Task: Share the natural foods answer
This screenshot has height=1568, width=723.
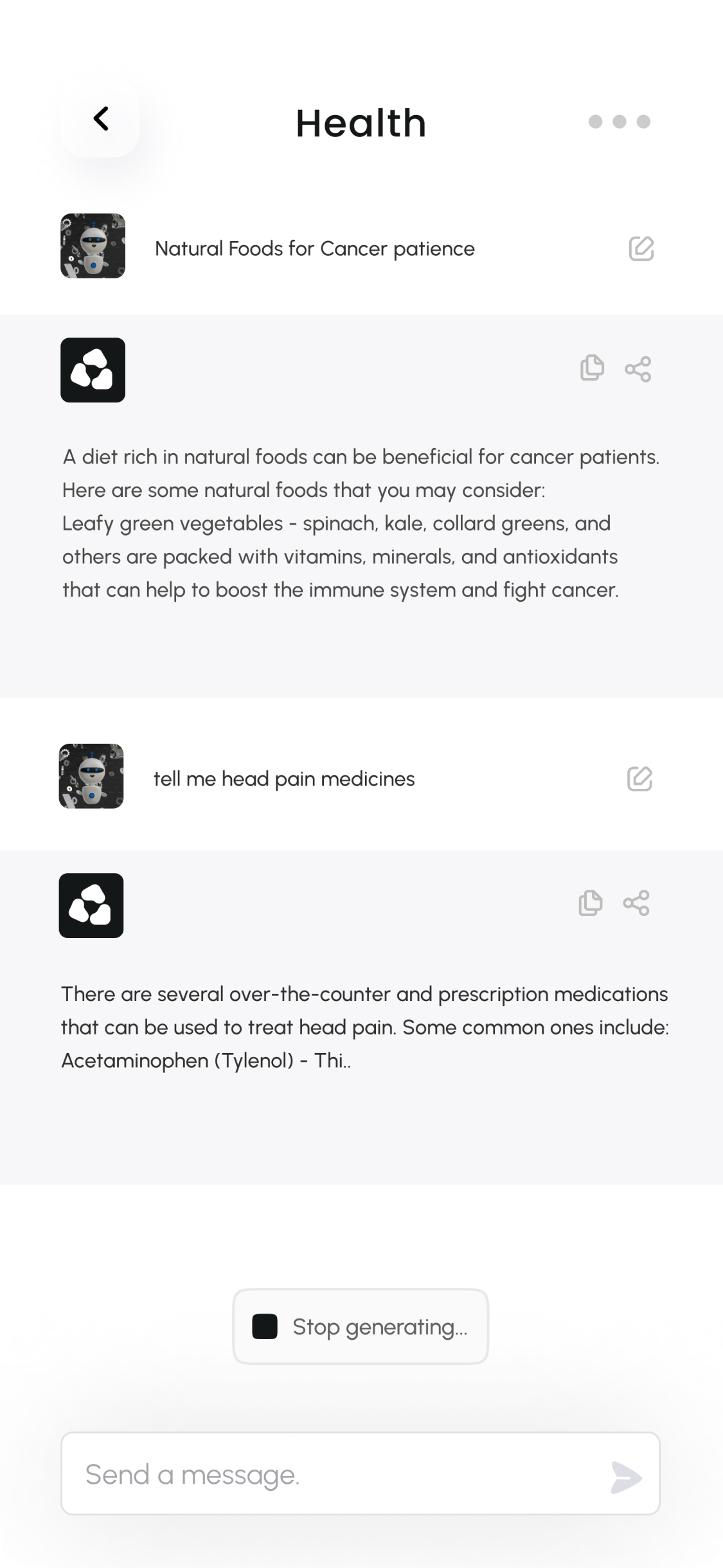Action: [638, 369]
